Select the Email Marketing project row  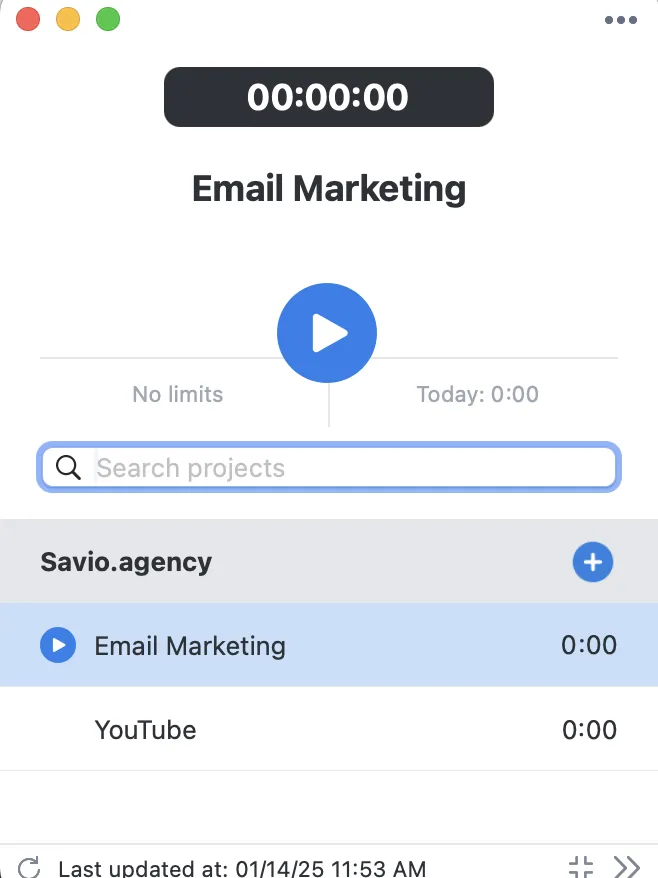pos(329,645)
